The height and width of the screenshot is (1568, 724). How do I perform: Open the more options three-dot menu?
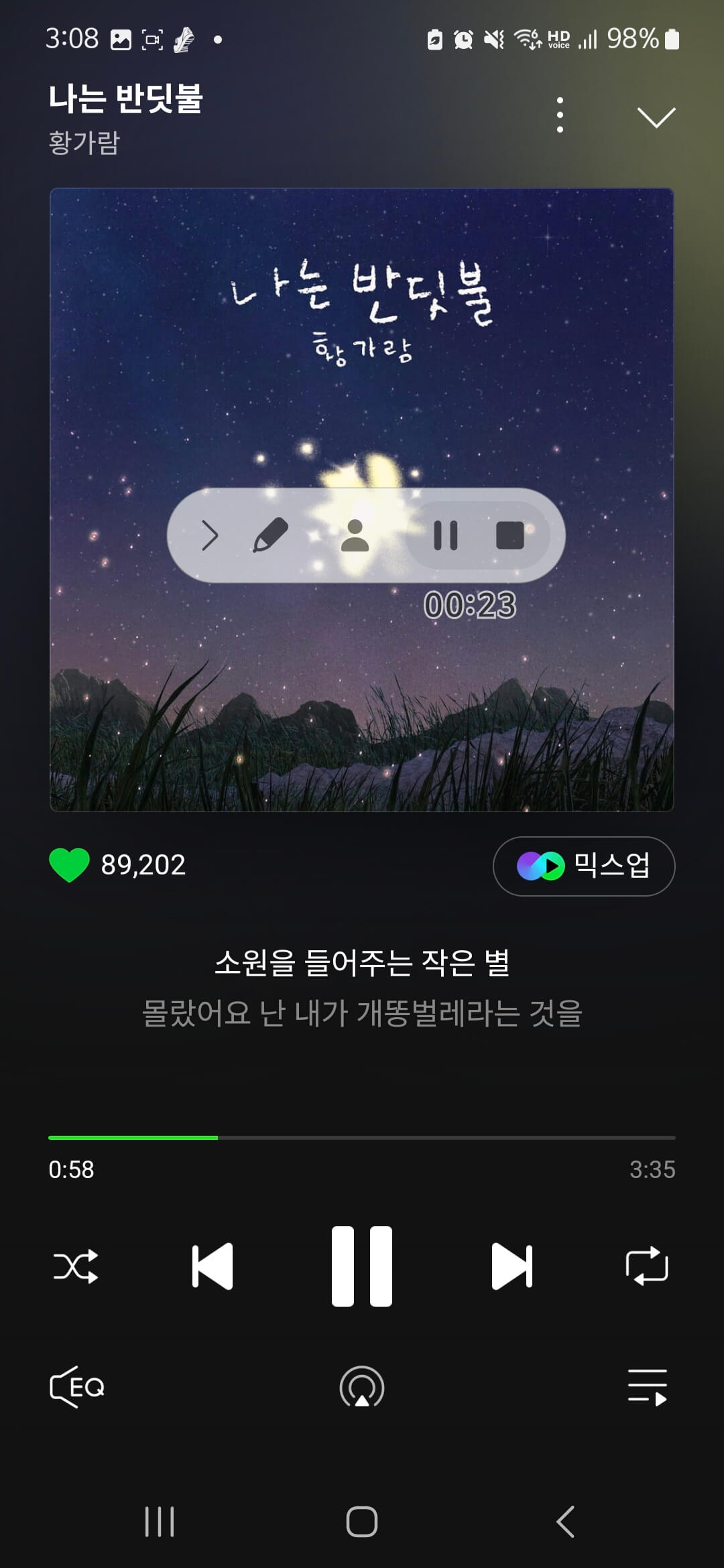tap(560, 114)
